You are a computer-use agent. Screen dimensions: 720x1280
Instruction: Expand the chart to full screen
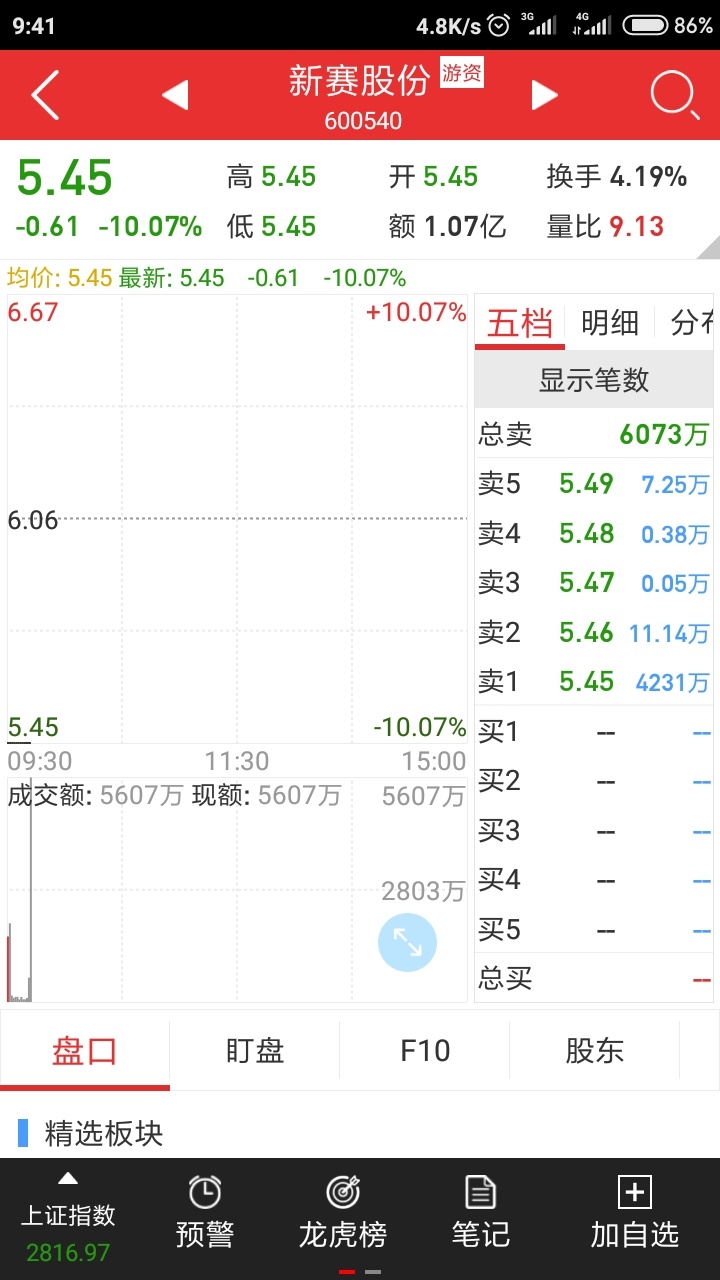point(407,942)
